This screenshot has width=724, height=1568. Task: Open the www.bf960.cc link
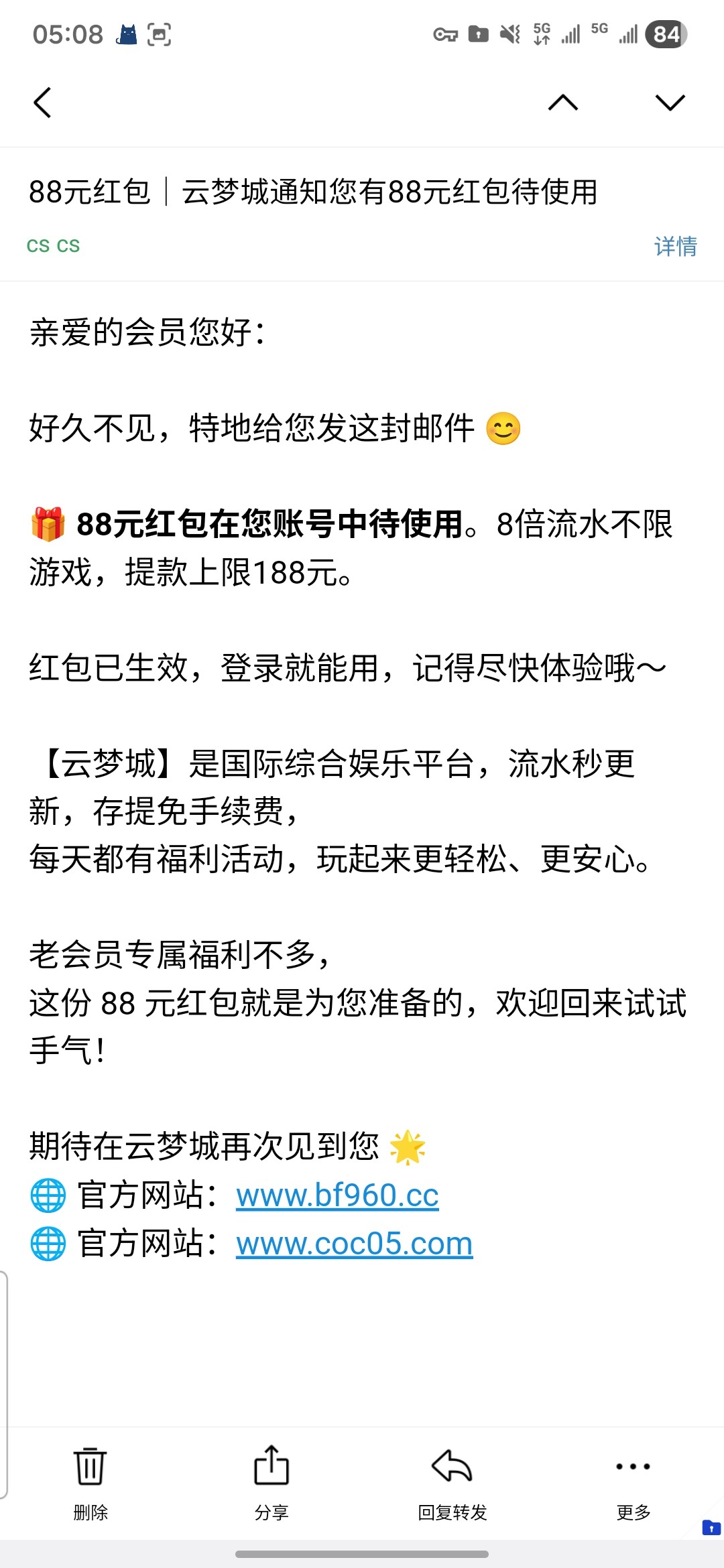point(337,1195)
